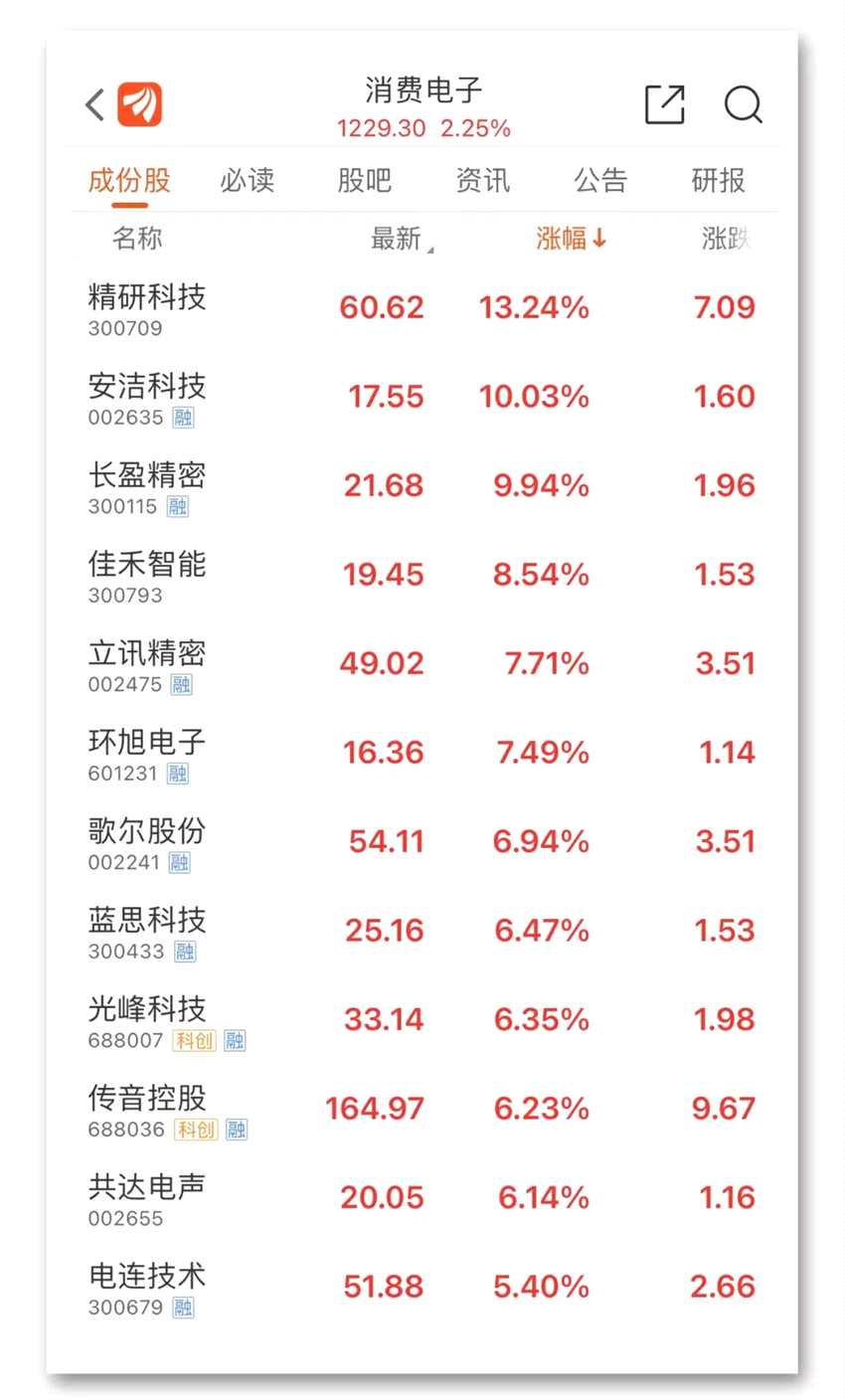Switch to the 必读 tab
Viewport: 845px width, 1400px height.
pos(247,180)
